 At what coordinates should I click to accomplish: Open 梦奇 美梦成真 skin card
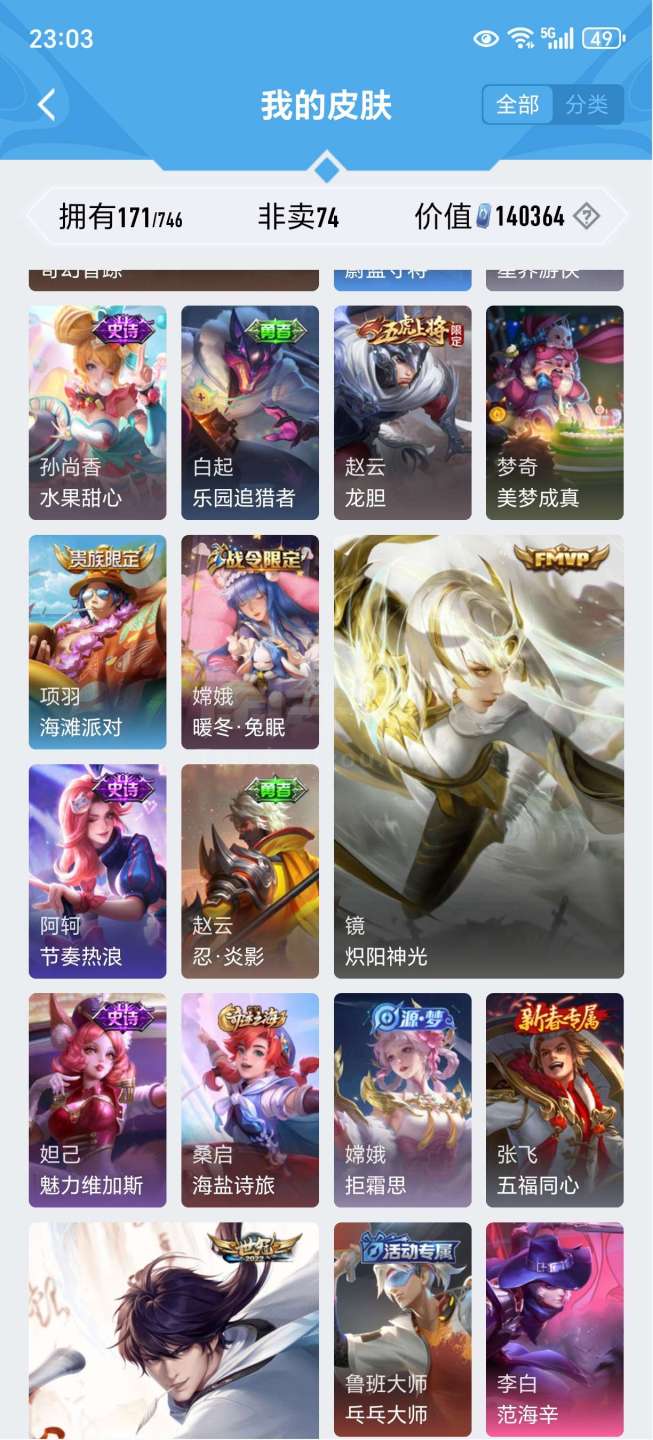coord(555,412)
